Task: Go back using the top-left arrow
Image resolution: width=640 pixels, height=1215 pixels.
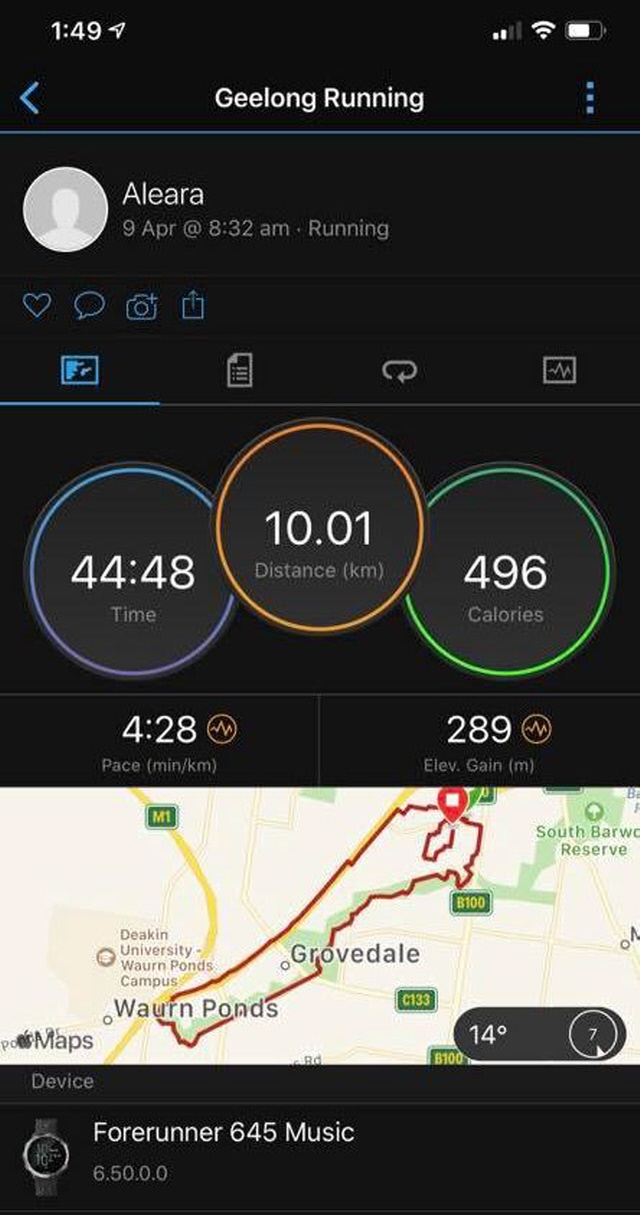Action: (x=31, y=98)
